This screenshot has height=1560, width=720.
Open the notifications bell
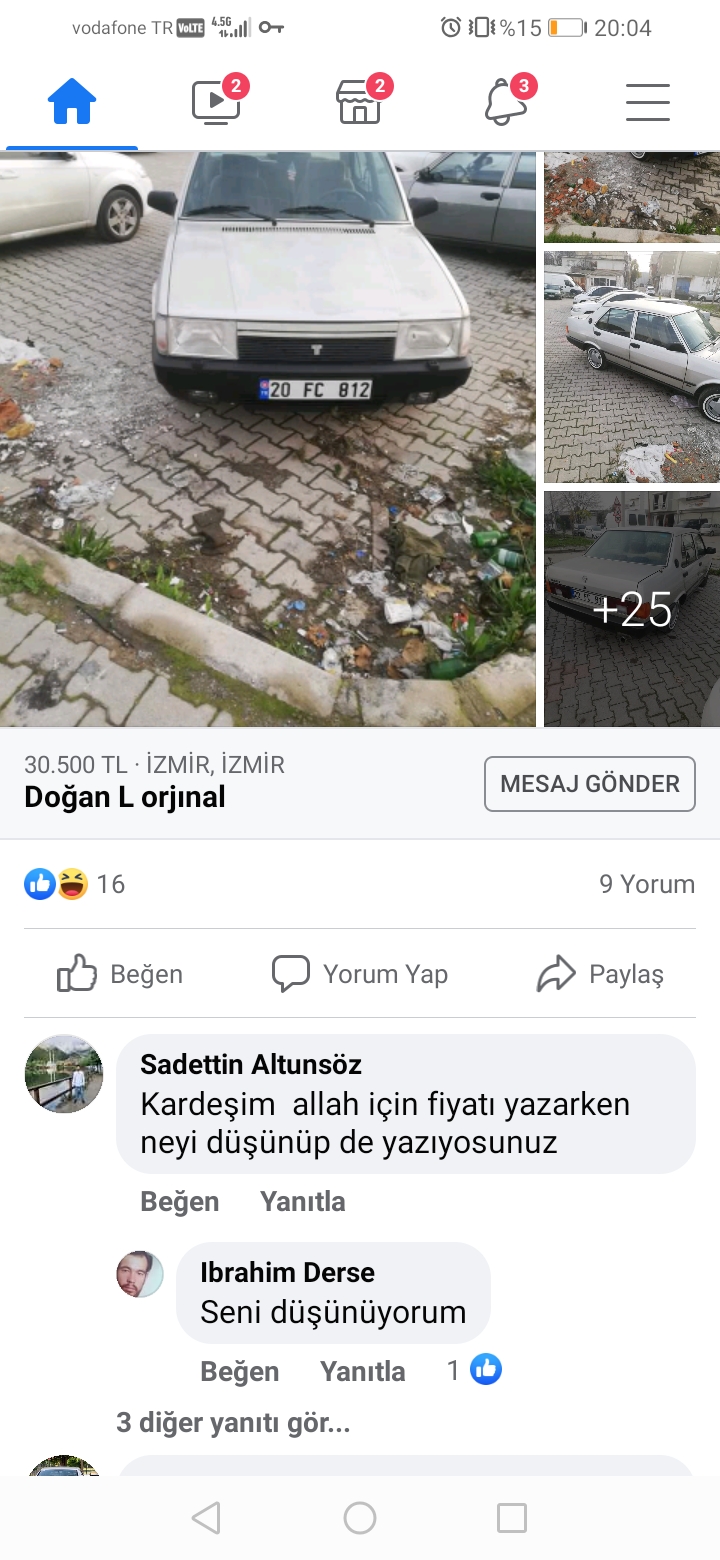(505, 102)
